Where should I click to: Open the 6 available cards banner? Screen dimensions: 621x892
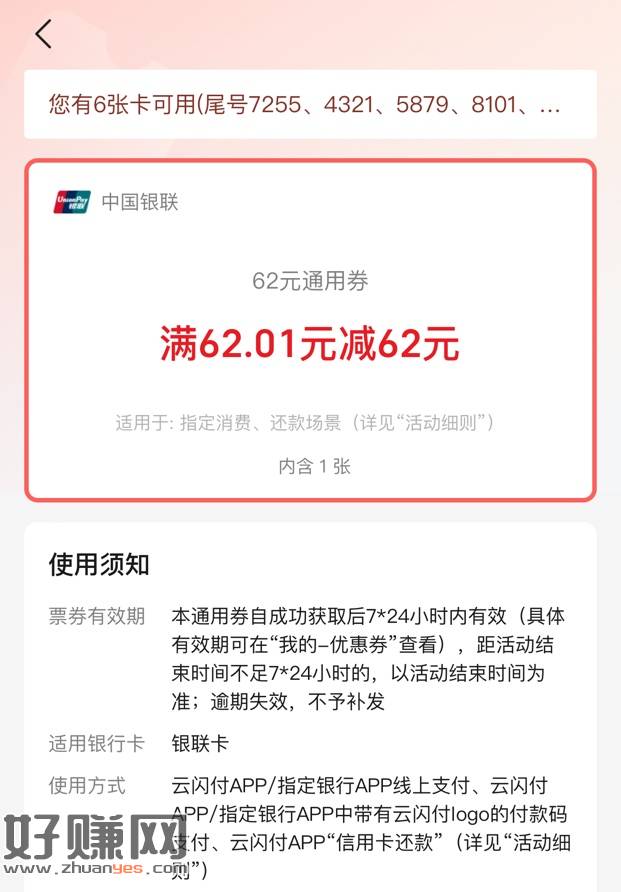310,104
